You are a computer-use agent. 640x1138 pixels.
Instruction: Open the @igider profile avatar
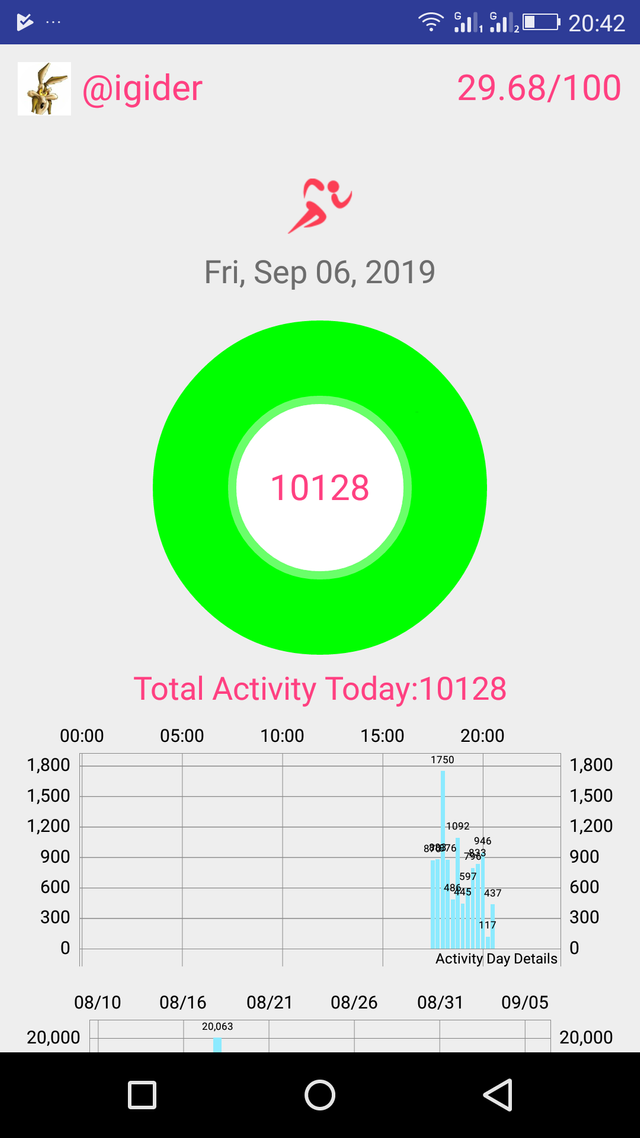[44, 89]
